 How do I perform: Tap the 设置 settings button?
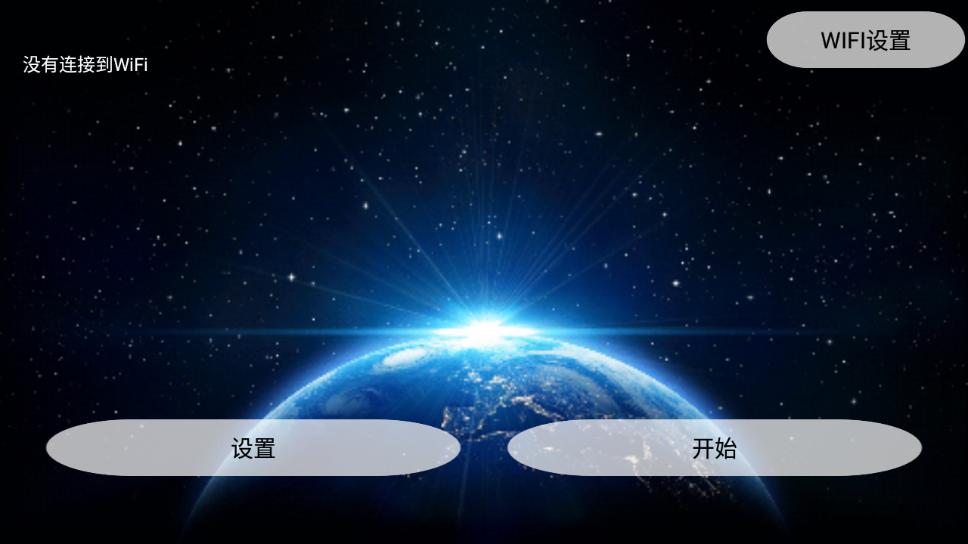pos(253,448)
